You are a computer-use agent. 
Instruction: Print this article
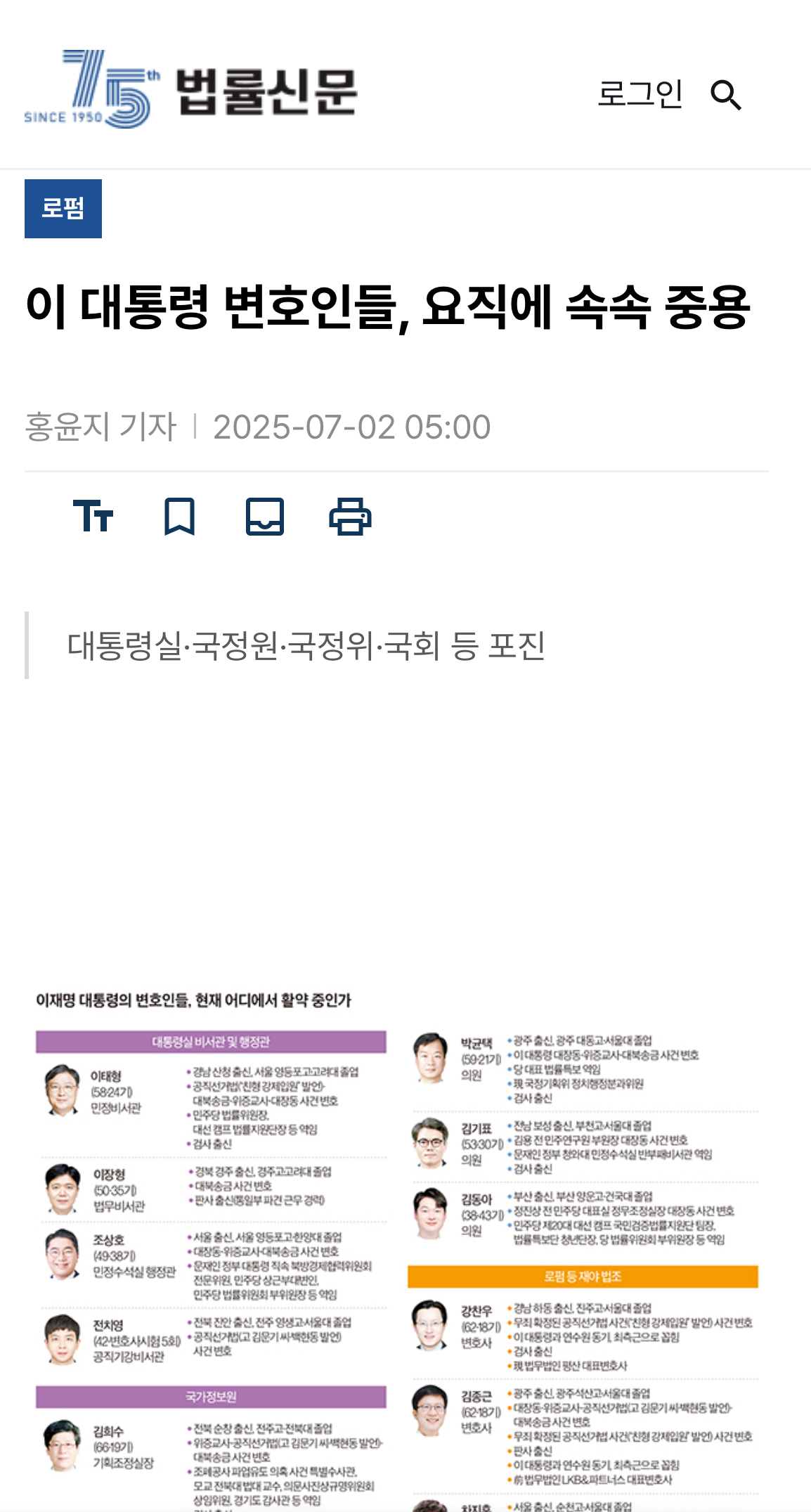(x=350, y=517)
